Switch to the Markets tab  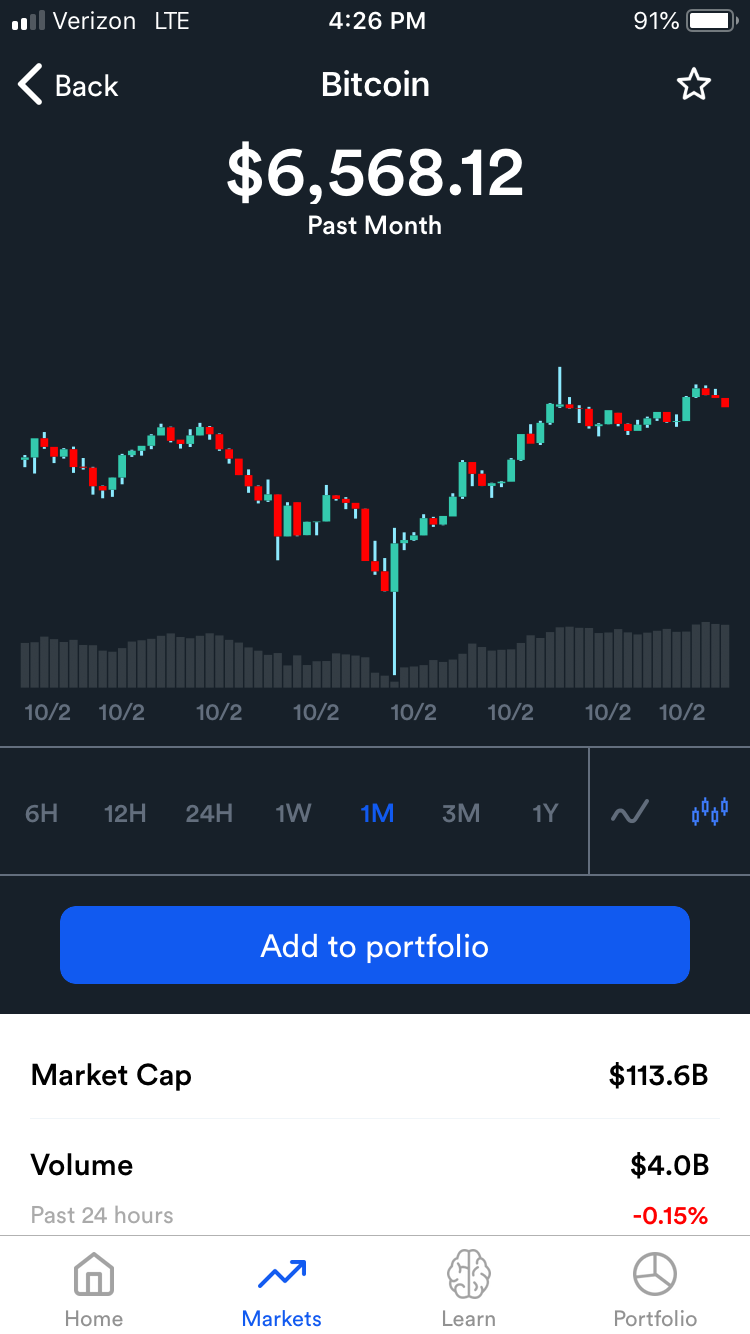(x=282, y=1290)
